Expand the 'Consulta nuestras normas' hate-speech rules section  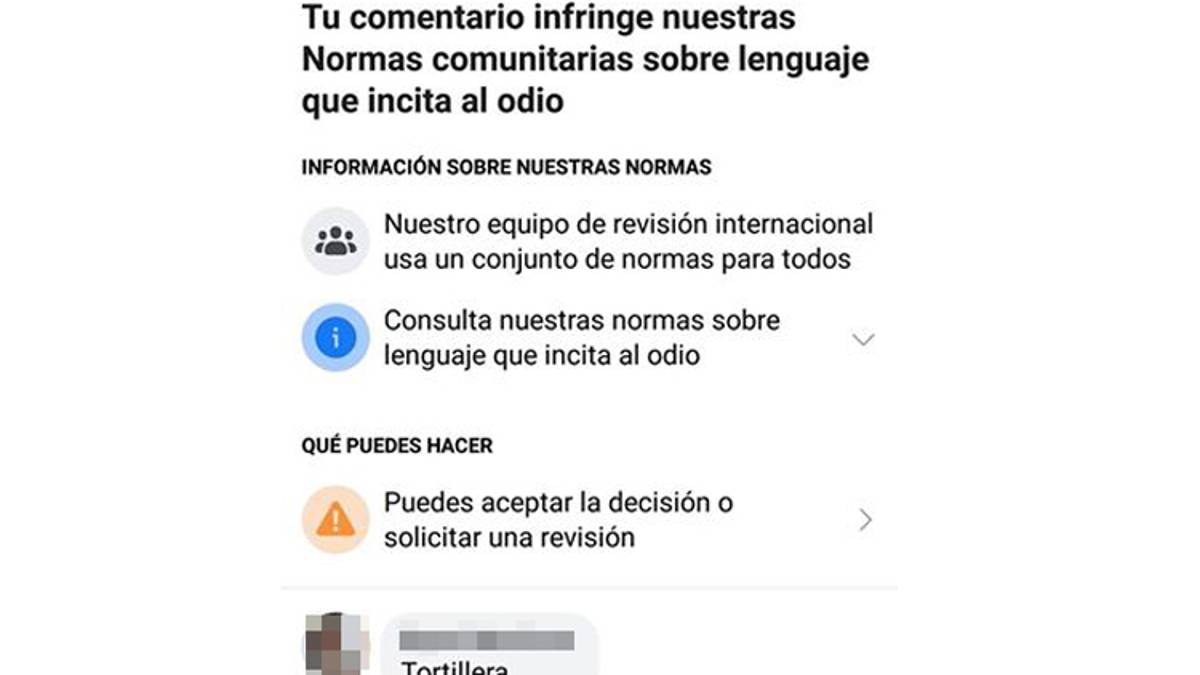862,340
